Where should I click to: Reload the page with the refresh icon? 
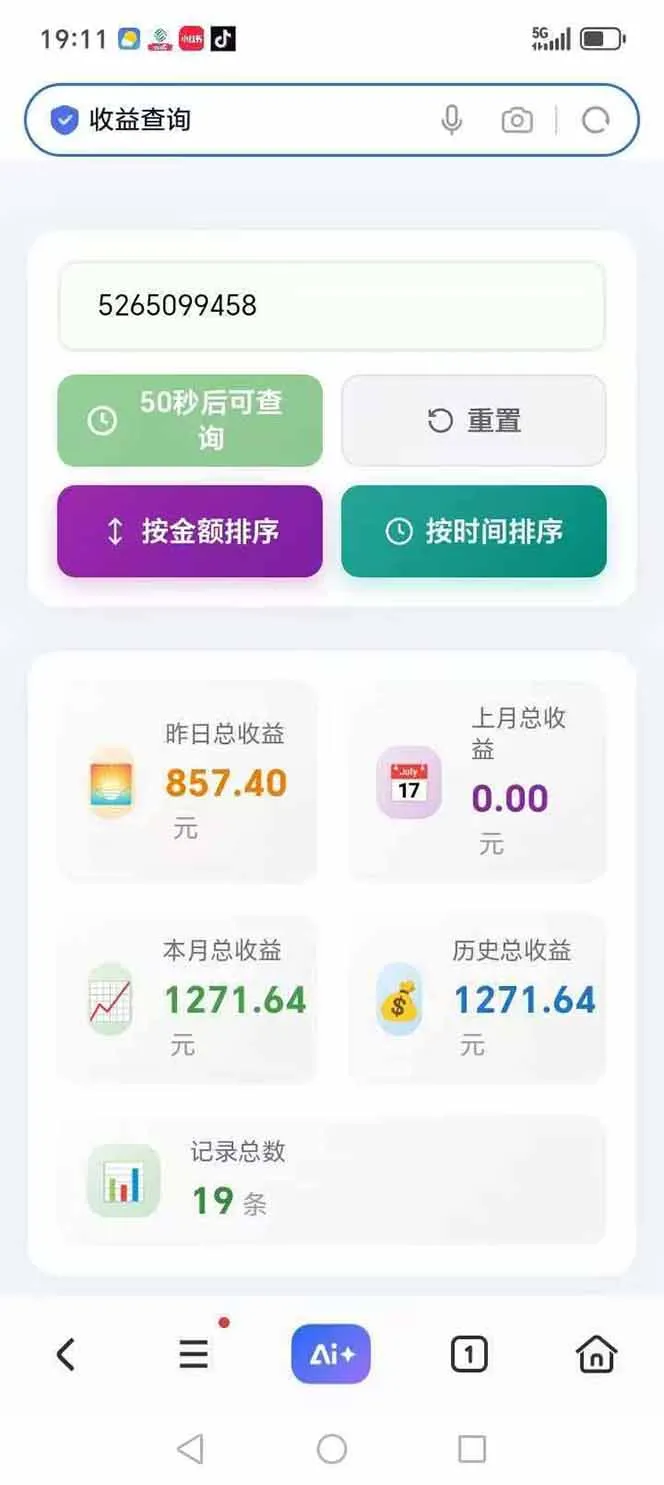click(596, 121)
